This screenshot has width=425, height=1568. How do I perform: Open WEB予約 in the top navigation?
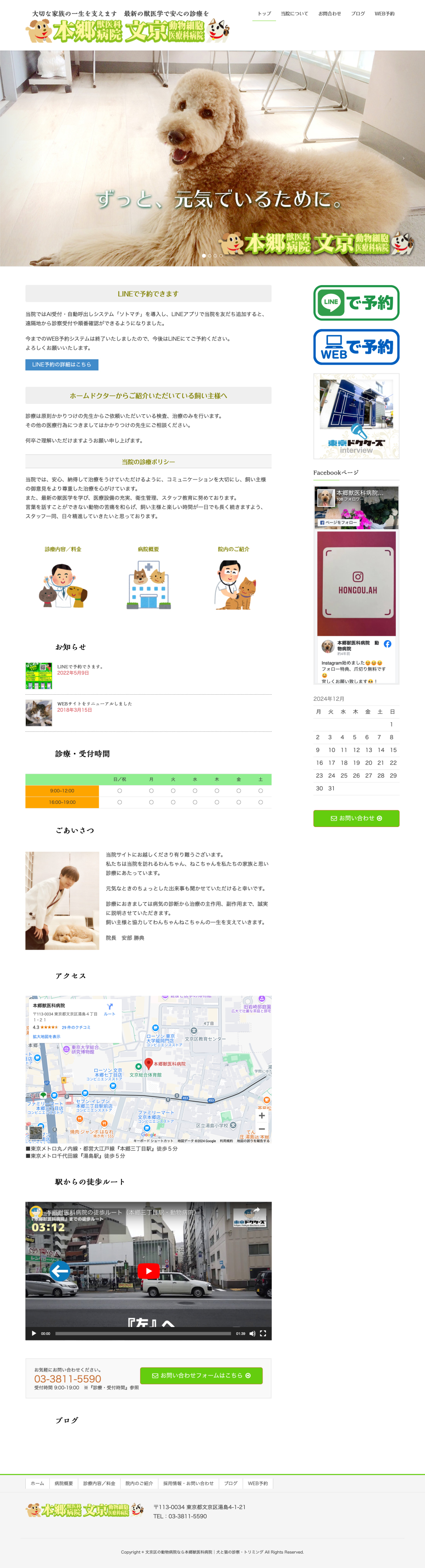point(384,14)
